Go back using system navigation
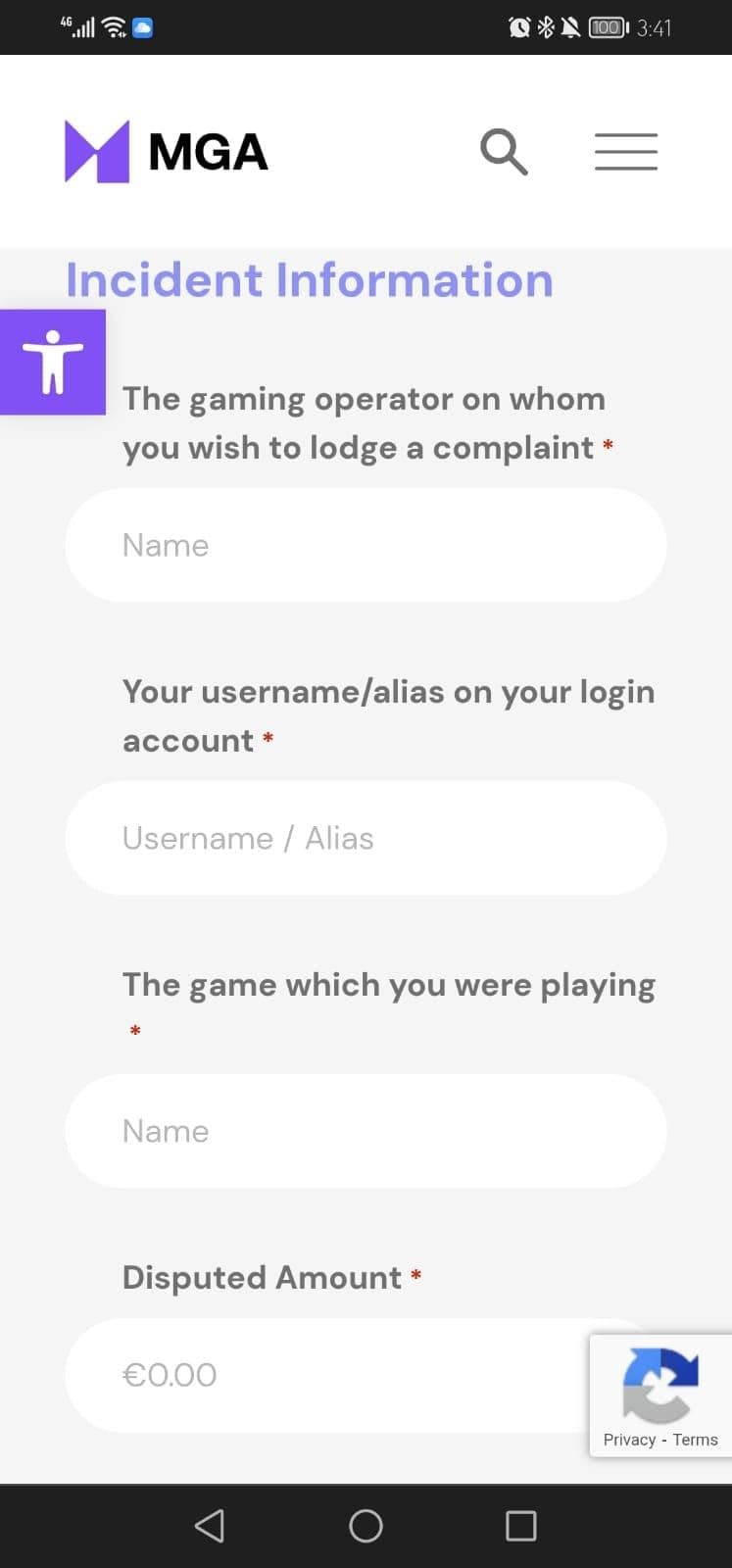The image size is (732, 1568). click(x=210, y=1526)
